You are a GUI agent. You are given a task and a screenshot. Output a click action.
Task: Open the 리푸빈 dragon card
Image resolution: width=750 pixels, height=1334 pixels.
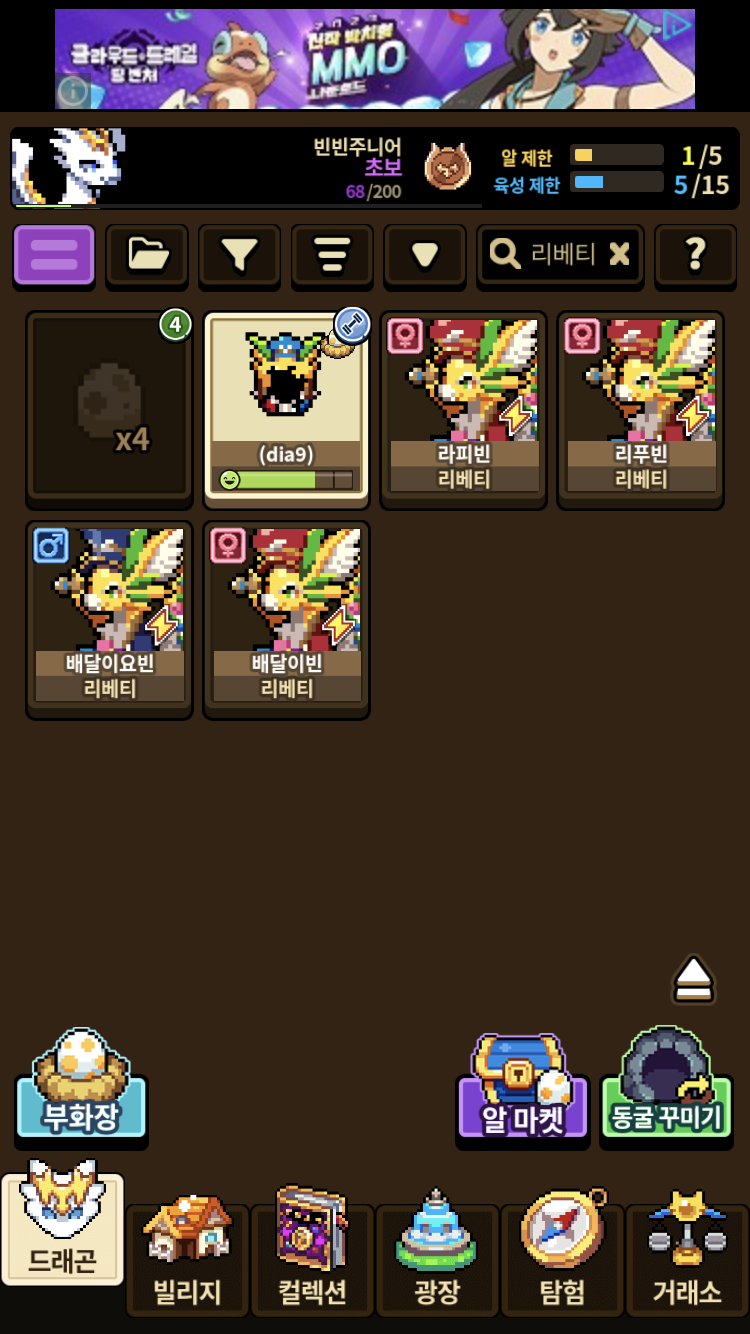(x=641, y=406)
